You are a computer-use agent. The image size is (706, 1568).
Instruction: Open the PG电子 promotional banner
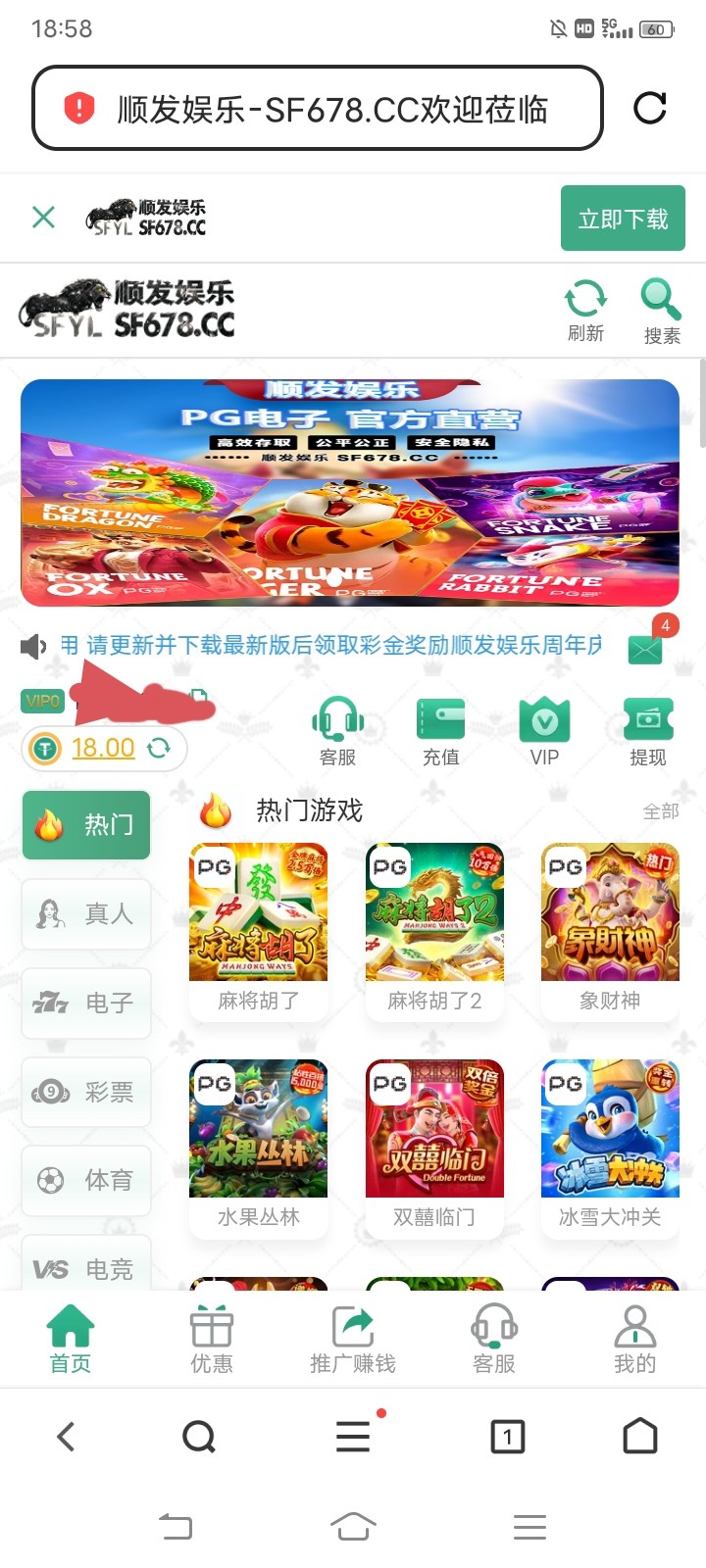coord(350,493)
